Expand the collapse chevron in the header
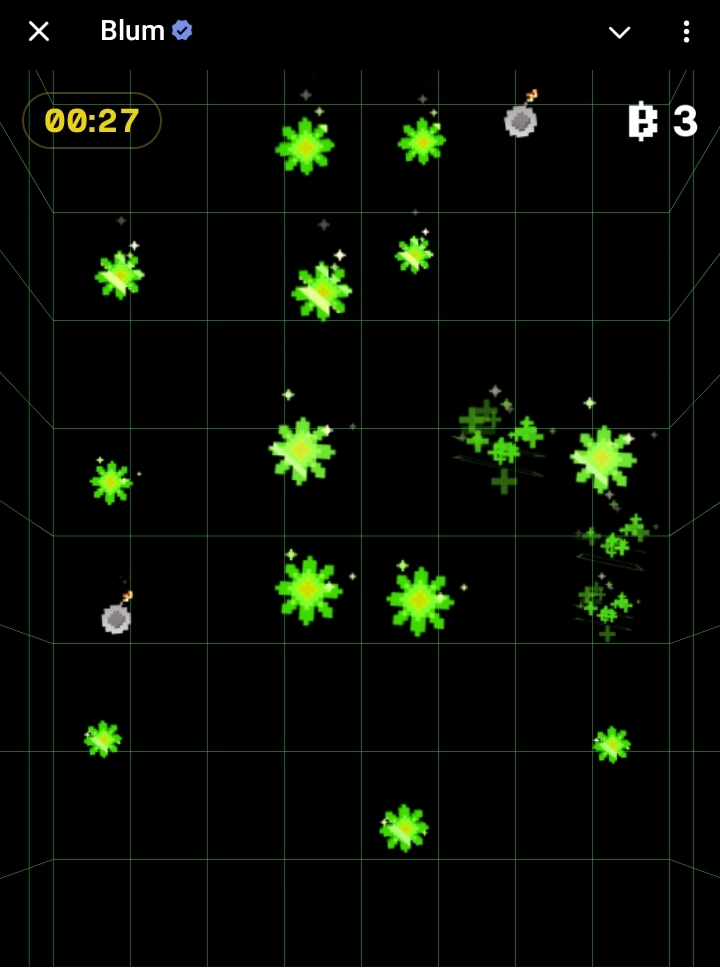This screenshot has width=720, height=967. point(619,32)
